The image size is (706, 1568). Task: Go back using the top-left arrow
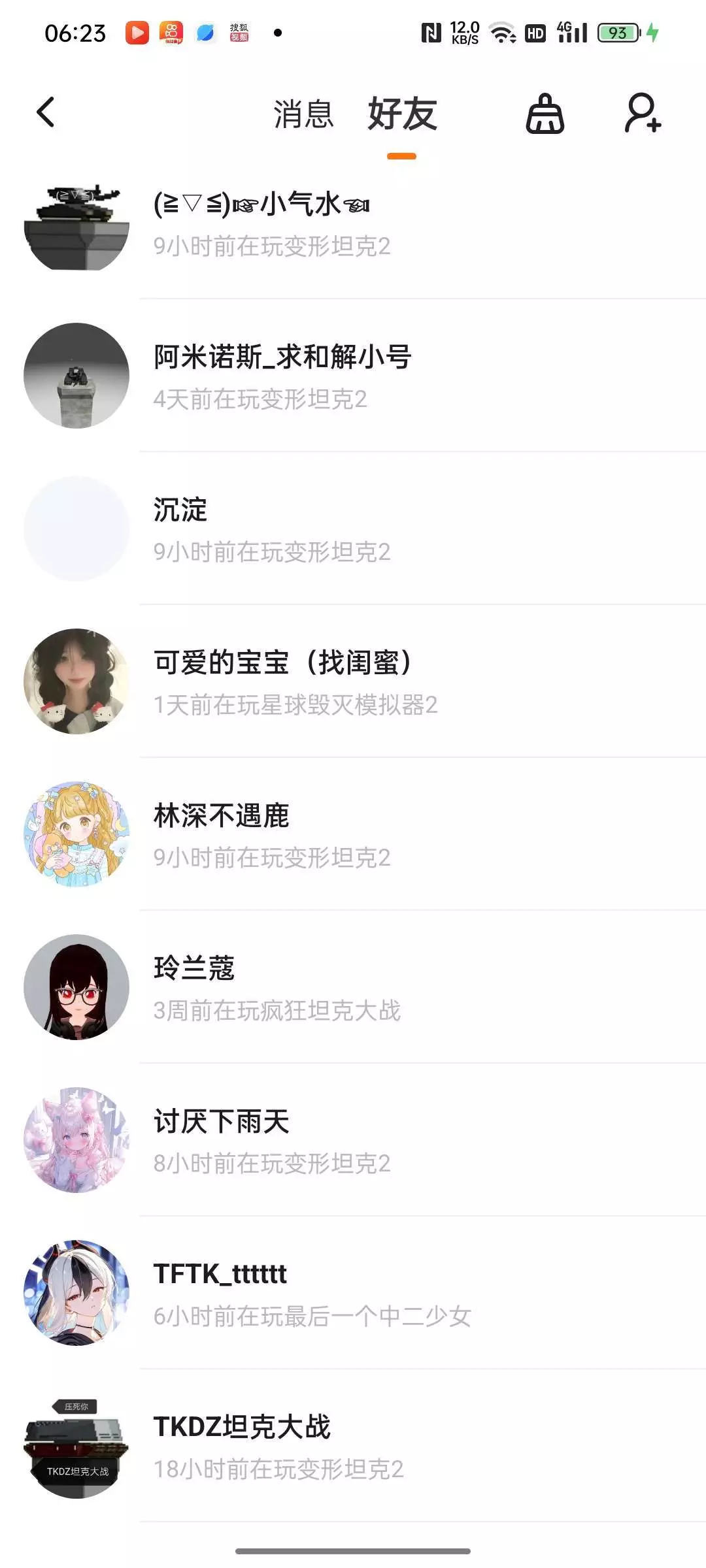tap(45, 112)
